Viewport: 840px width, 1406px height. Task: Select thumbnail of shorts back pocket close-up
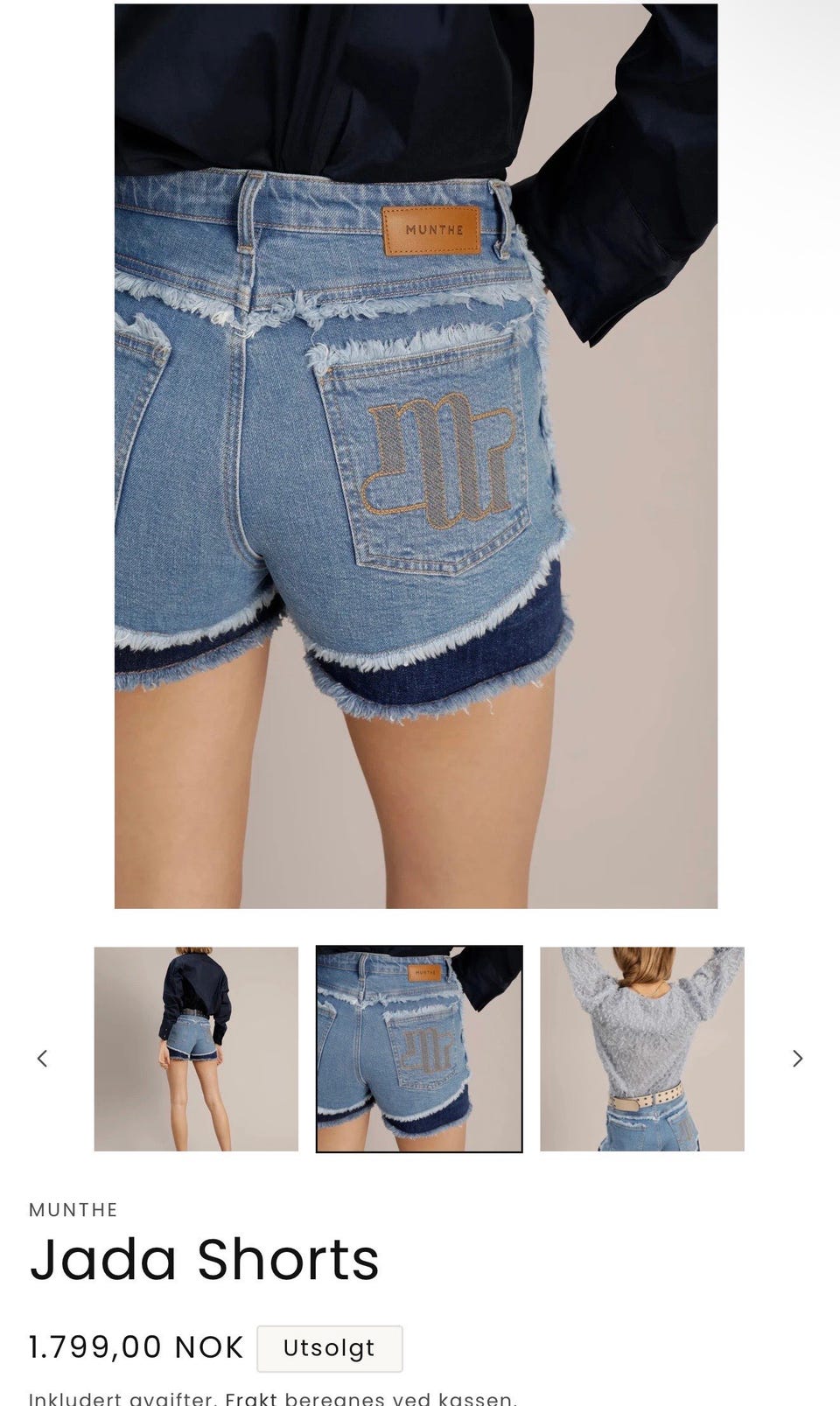419,1049
